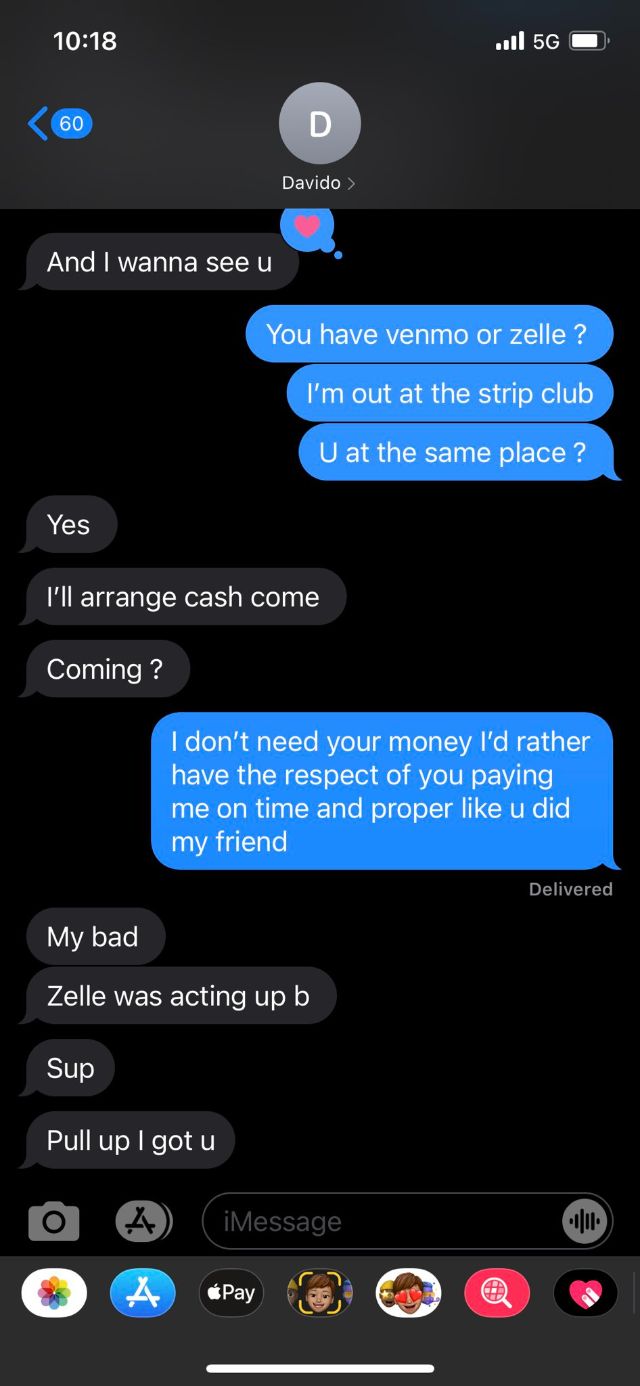This screenshot has width=640, height=1386.
Task: Open the Digital Touch heart app
Action: [586, 1292]
